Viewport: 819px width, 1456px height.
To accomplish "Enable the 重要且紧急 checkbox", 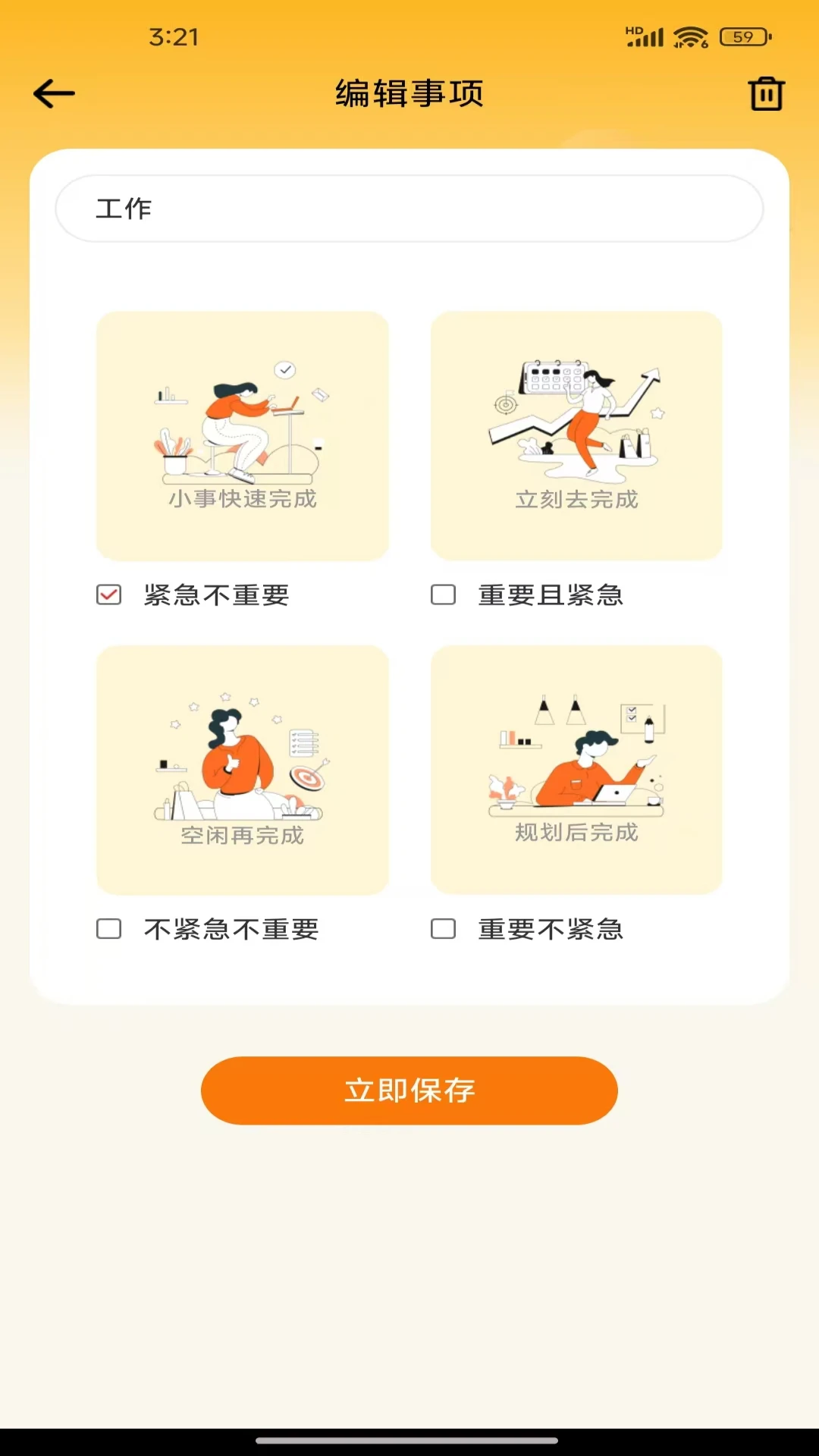I will (443, 595).
